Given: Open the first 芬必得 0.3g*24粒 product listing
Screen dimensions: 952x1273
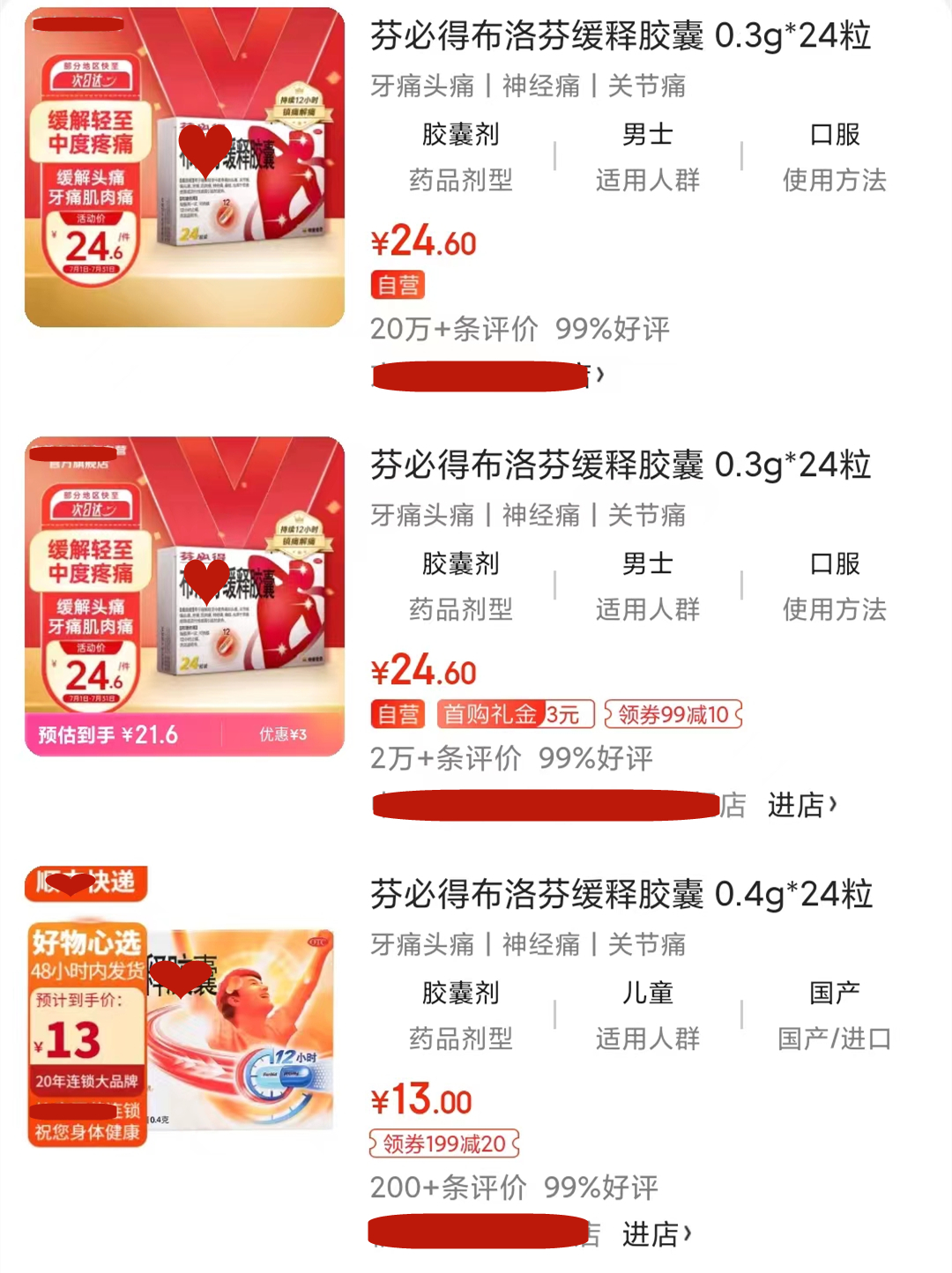Looking at the screenshot, I should (x=617, y=35).
